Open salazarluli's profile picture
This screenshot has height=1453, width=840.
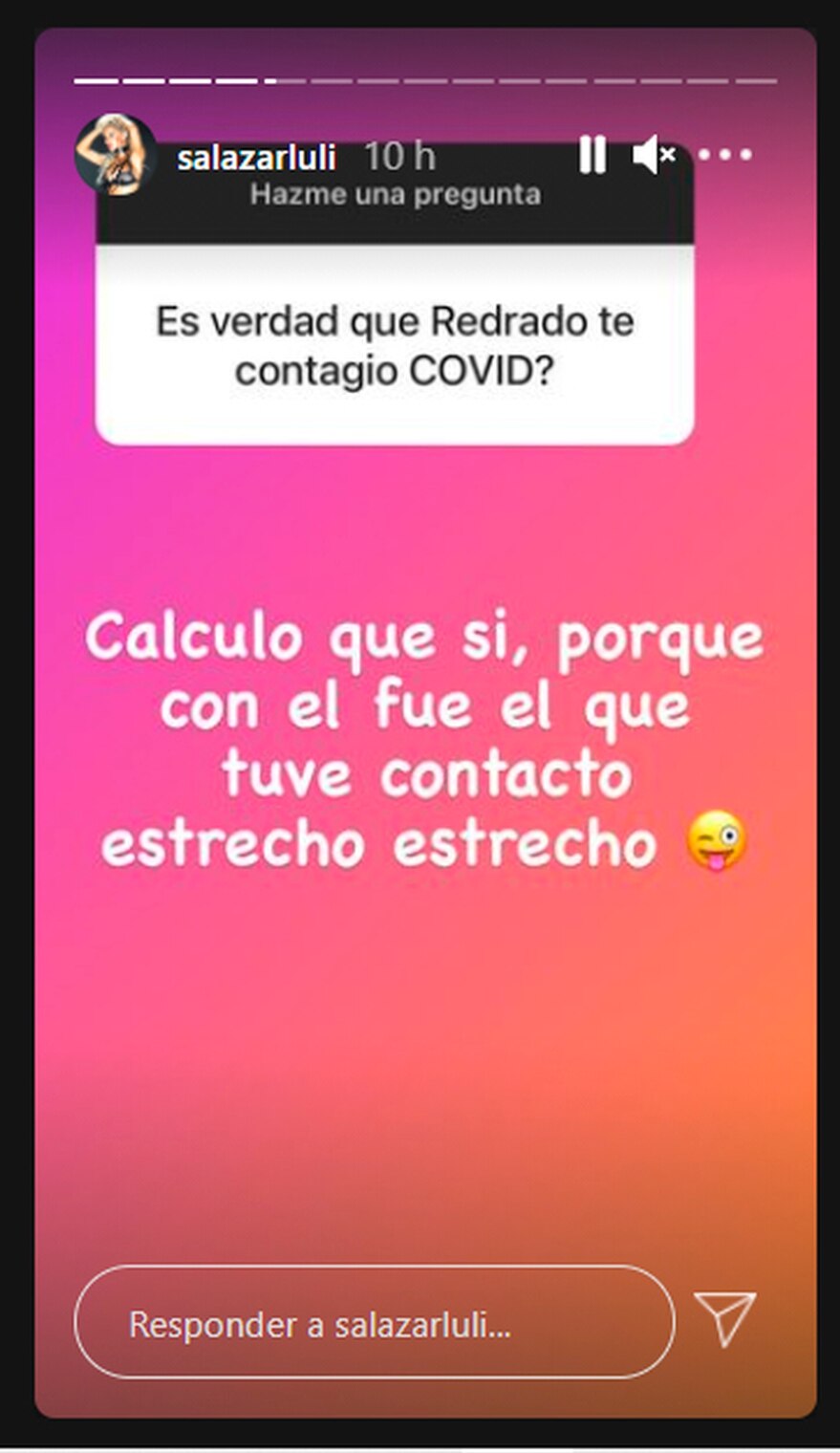(x=117, y=154)
